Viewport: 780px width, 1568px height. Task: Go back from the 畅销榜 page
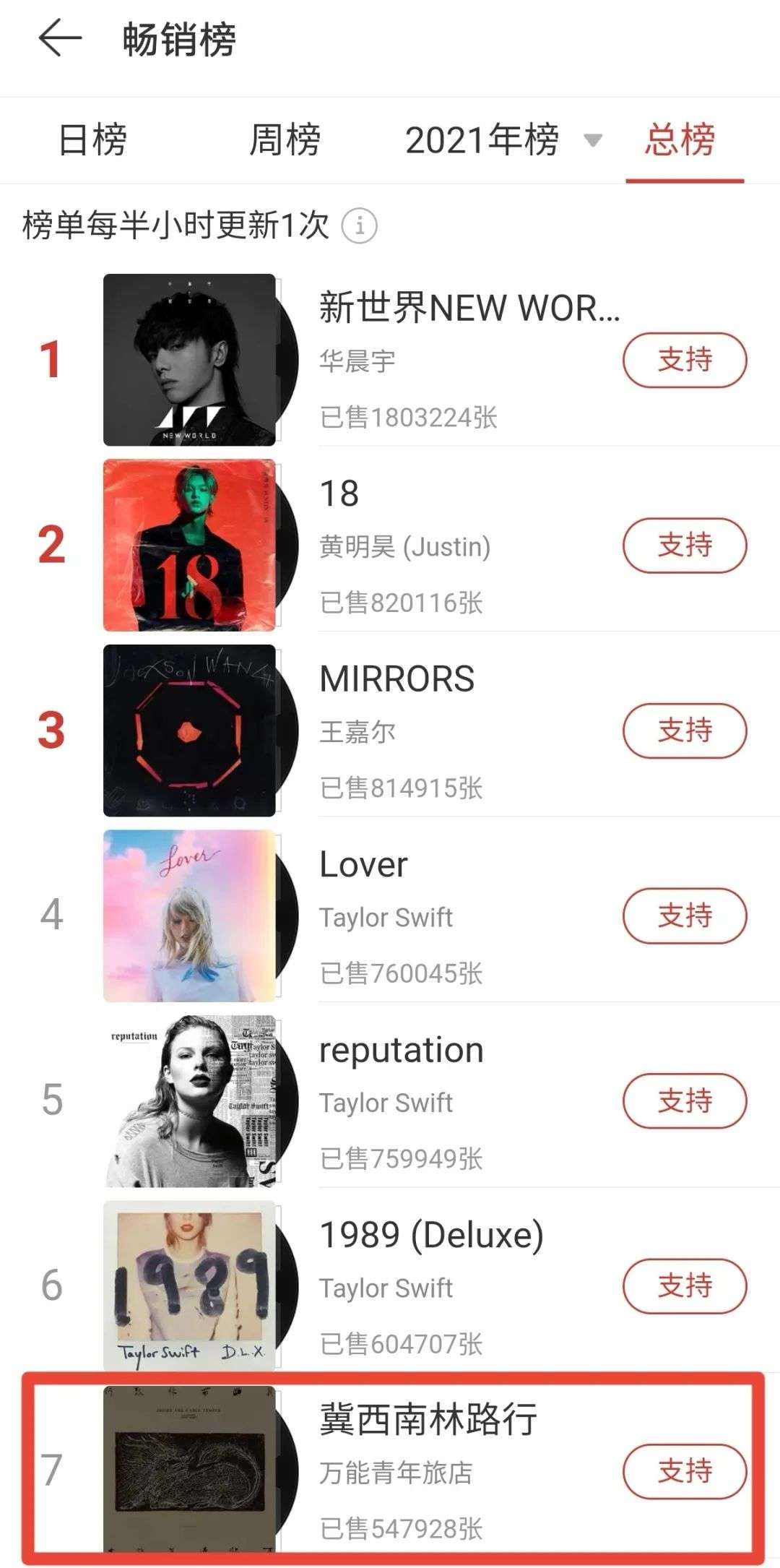coord(60,38)
